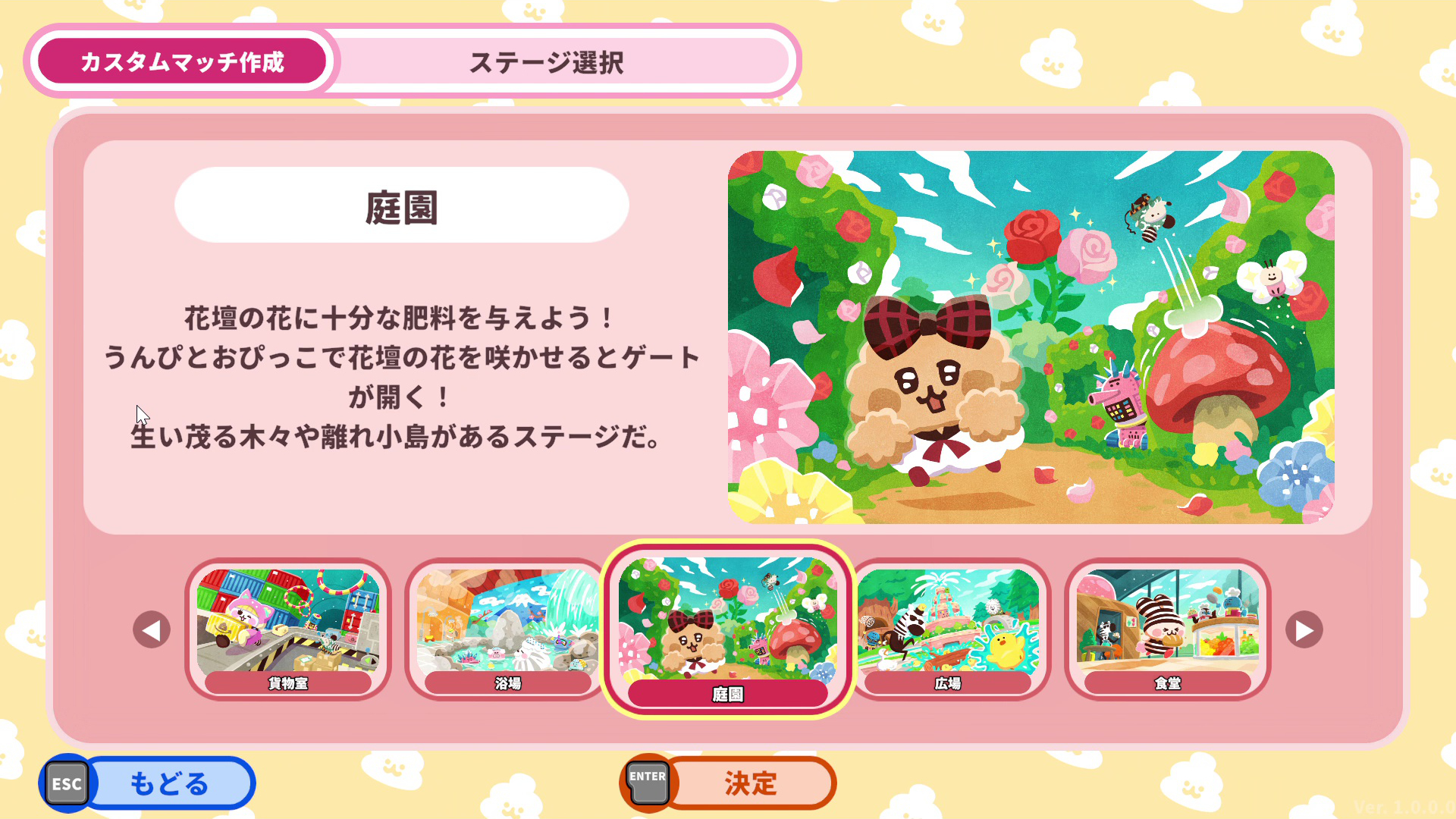This screenshot has width=1456, height=819.
Task: Select the 食堂 stage card
Action: click(x=1168, y=629)
